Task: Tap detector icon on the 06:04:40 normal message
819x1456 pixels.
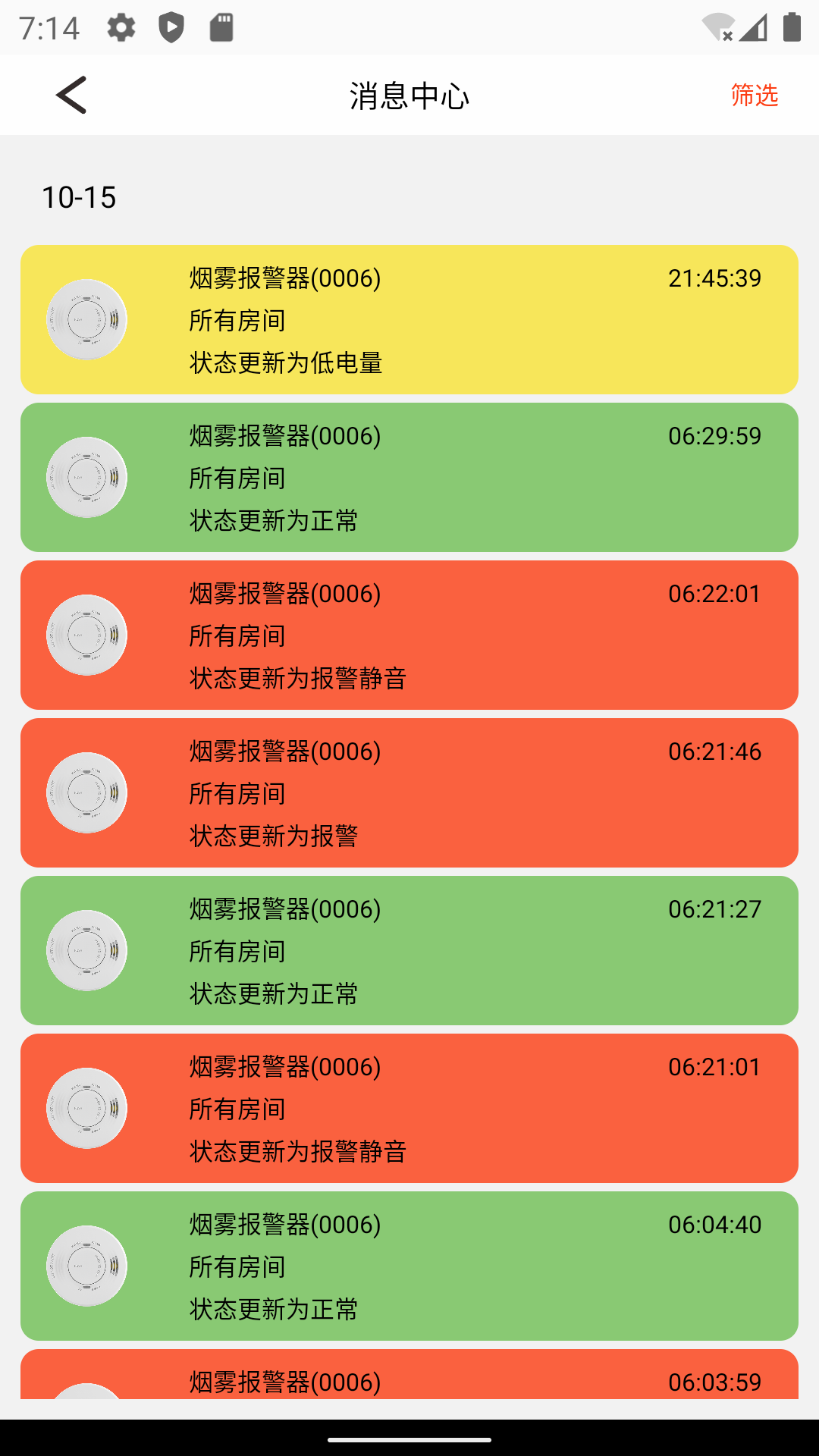Action: (86, 1265)
